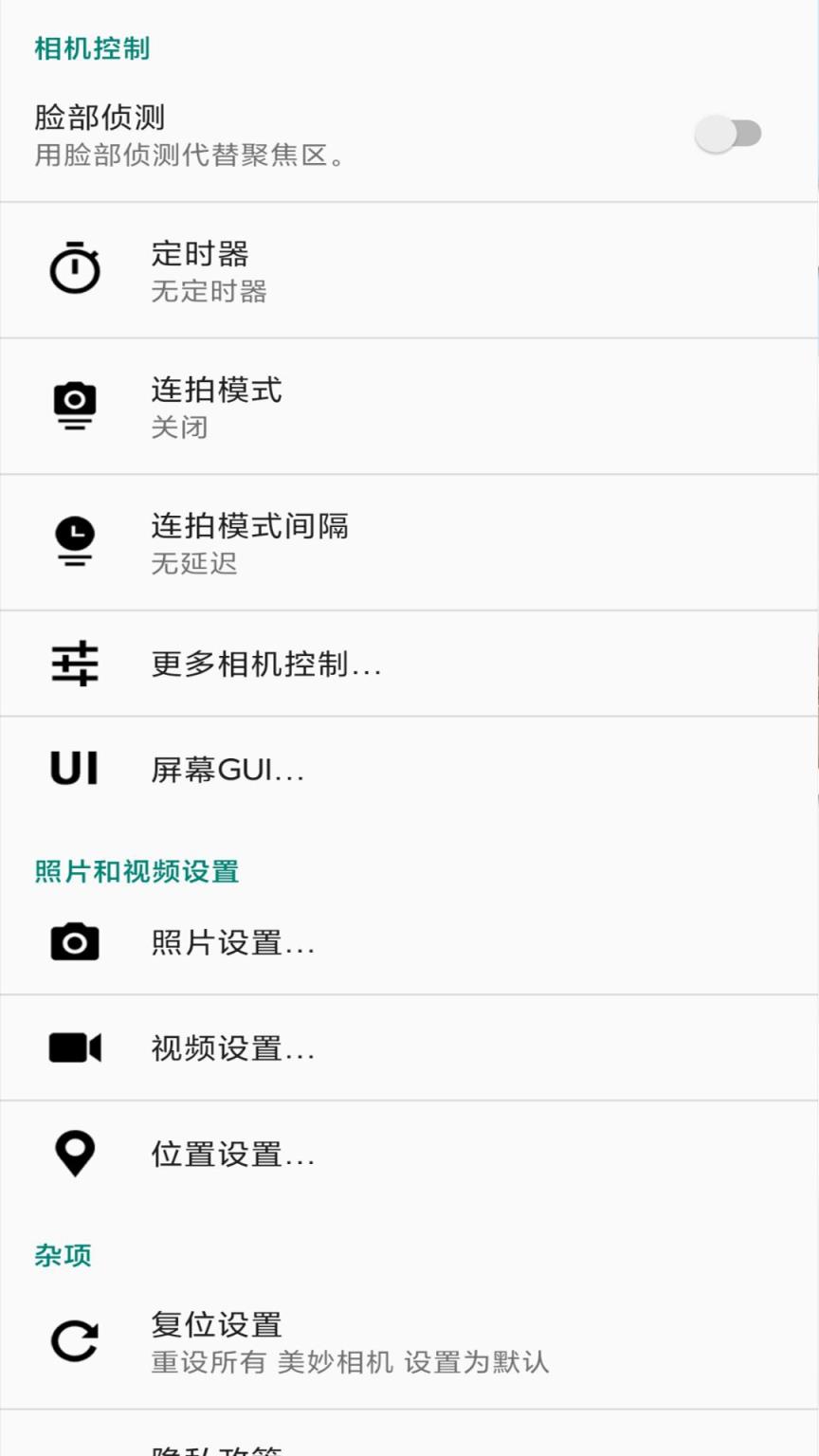The width and height of the screenshot is (819, 1456).
Task: Click the reset arrow icon beside 复位设置
Action: click(75, 1341)
